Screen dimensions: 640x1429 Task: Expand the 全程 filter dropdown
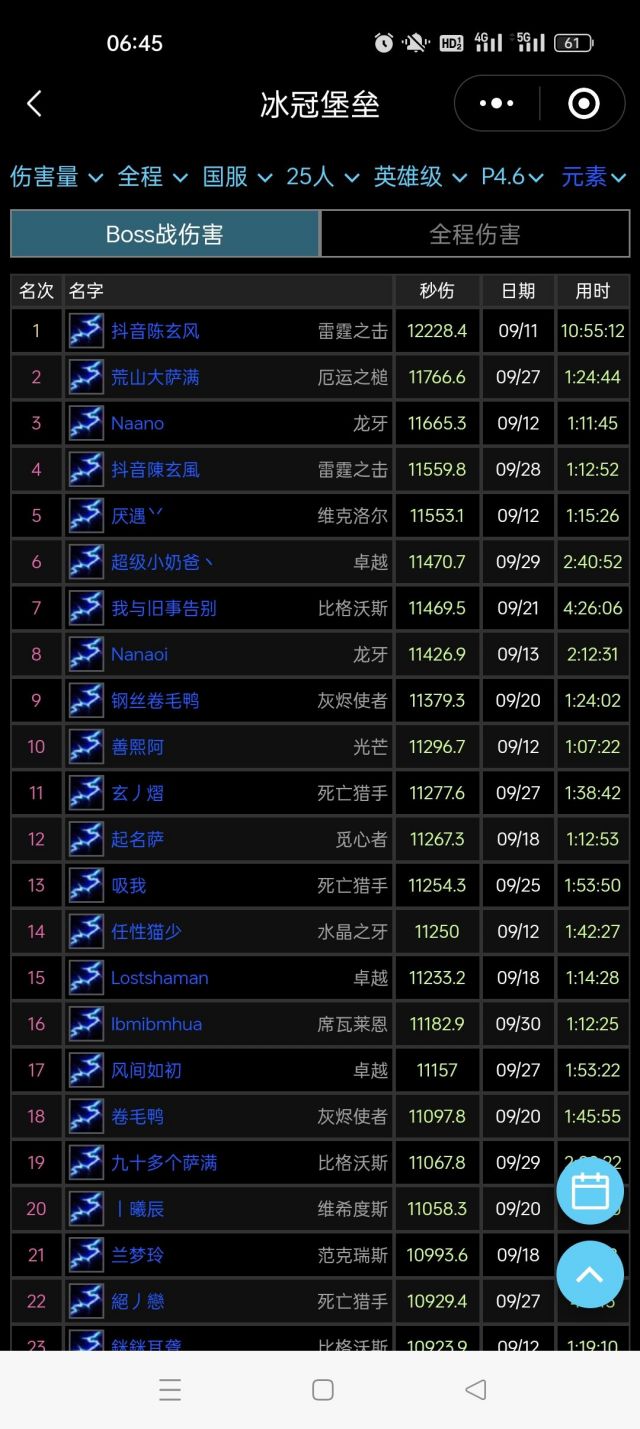(x=152, y=177)
